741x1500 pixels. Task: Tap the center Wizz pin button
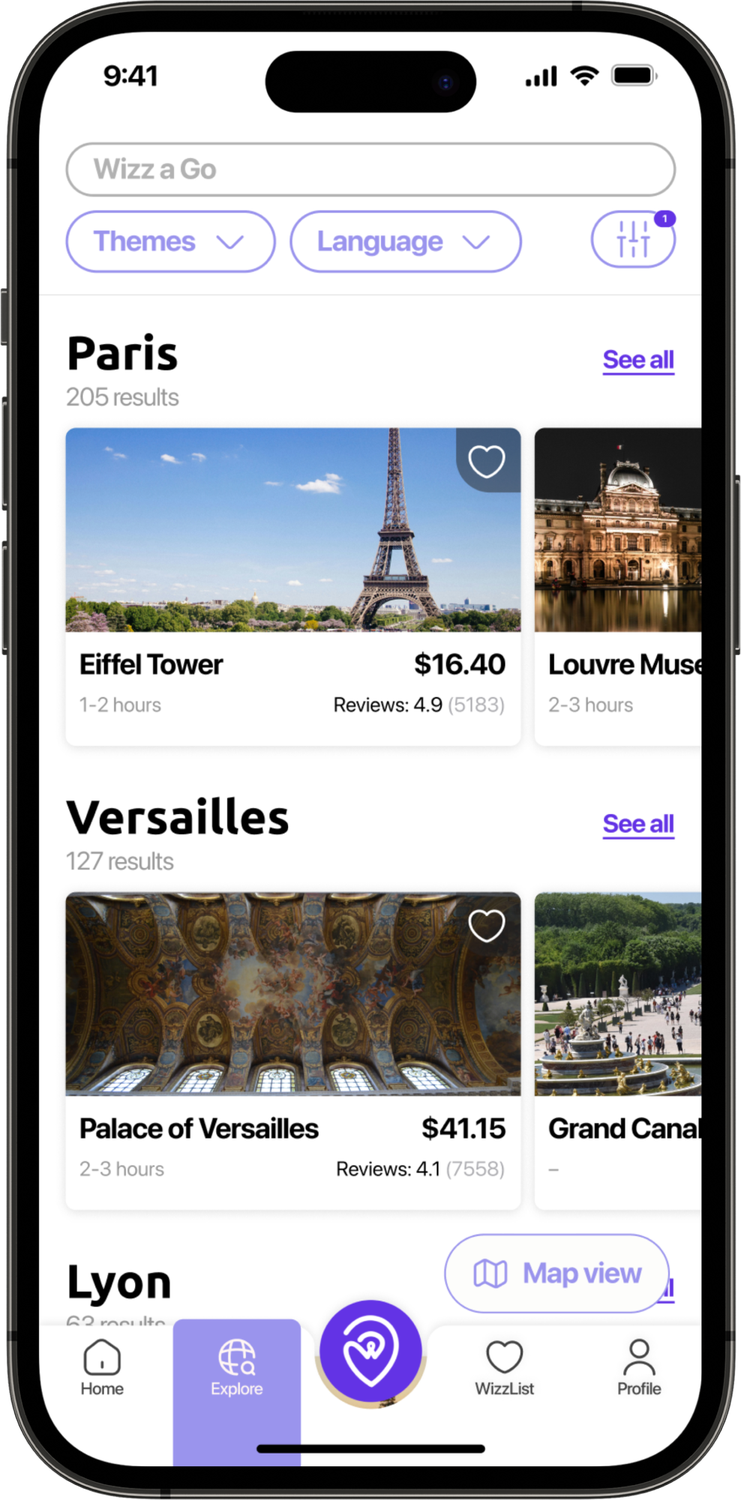pos(371,1351)
